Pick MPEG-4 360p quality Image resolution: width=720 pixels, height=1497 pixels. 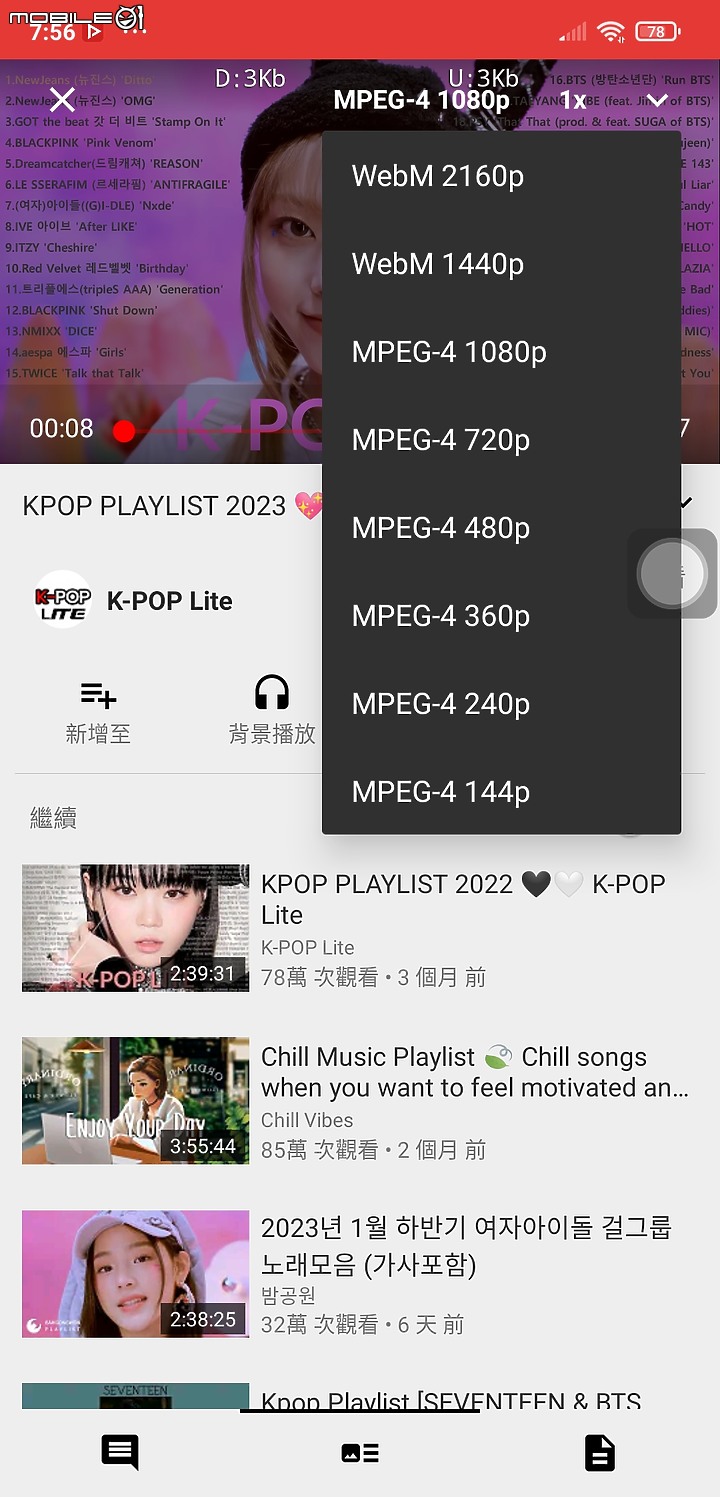[x=441, y=616]
